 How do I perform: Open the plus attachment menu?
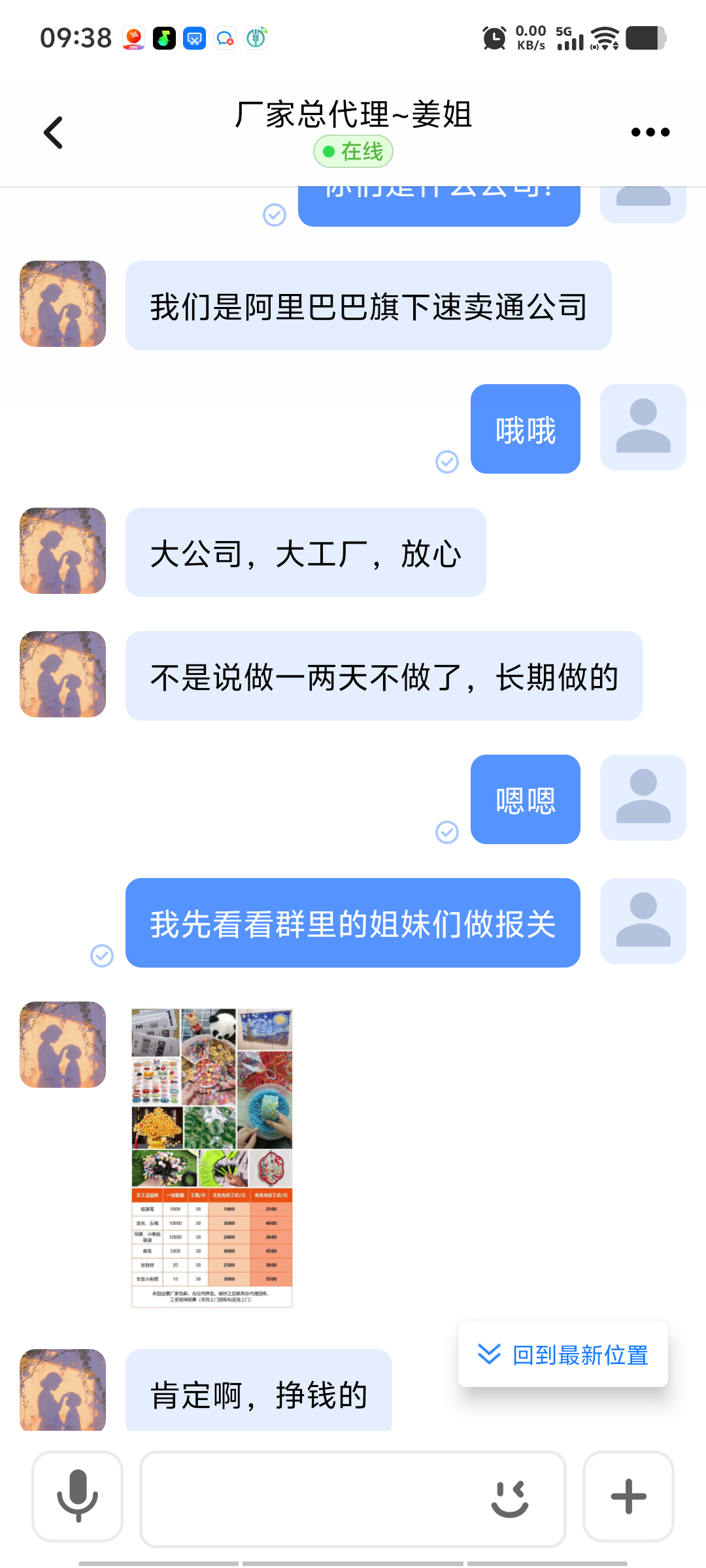(628, 1496)
